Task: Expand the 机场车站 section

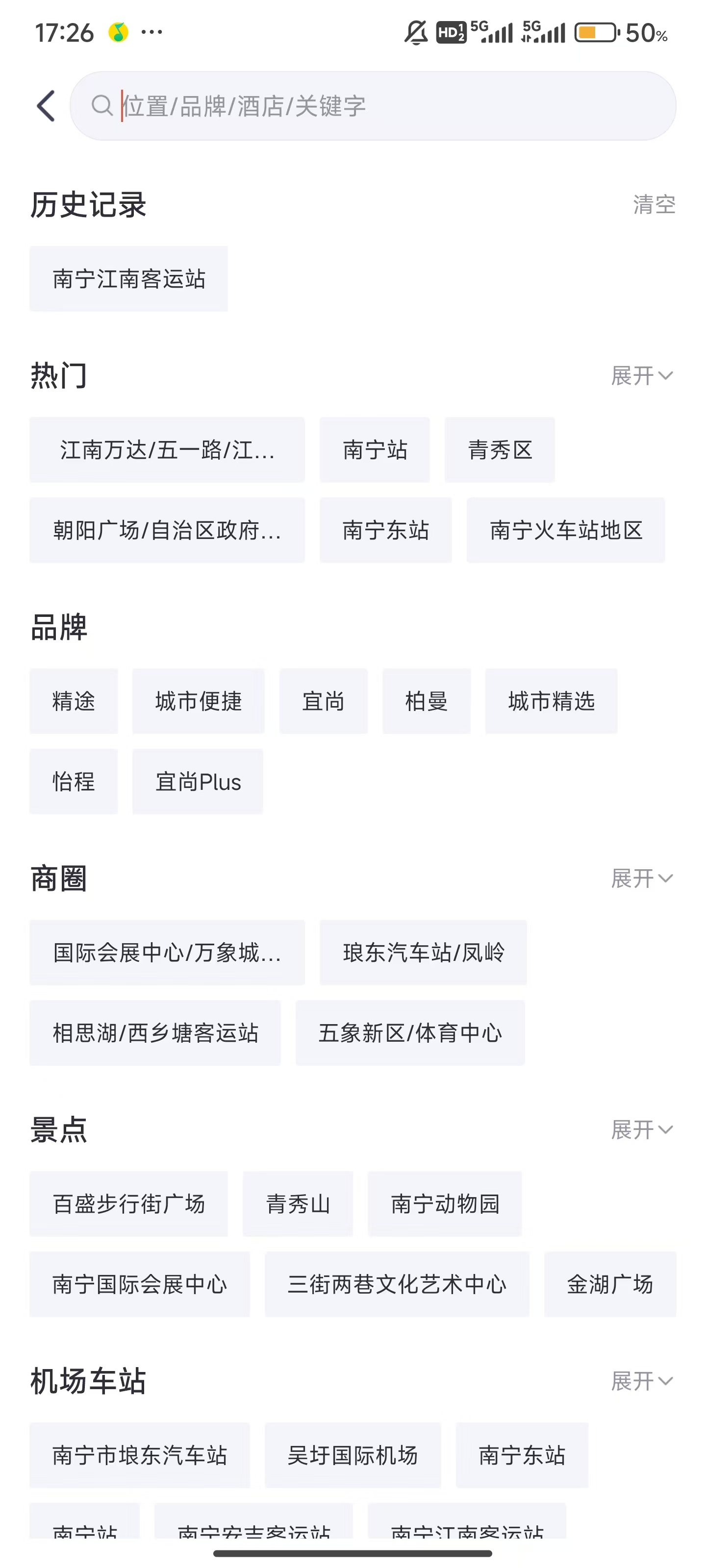Action: tap(641, 1381)
